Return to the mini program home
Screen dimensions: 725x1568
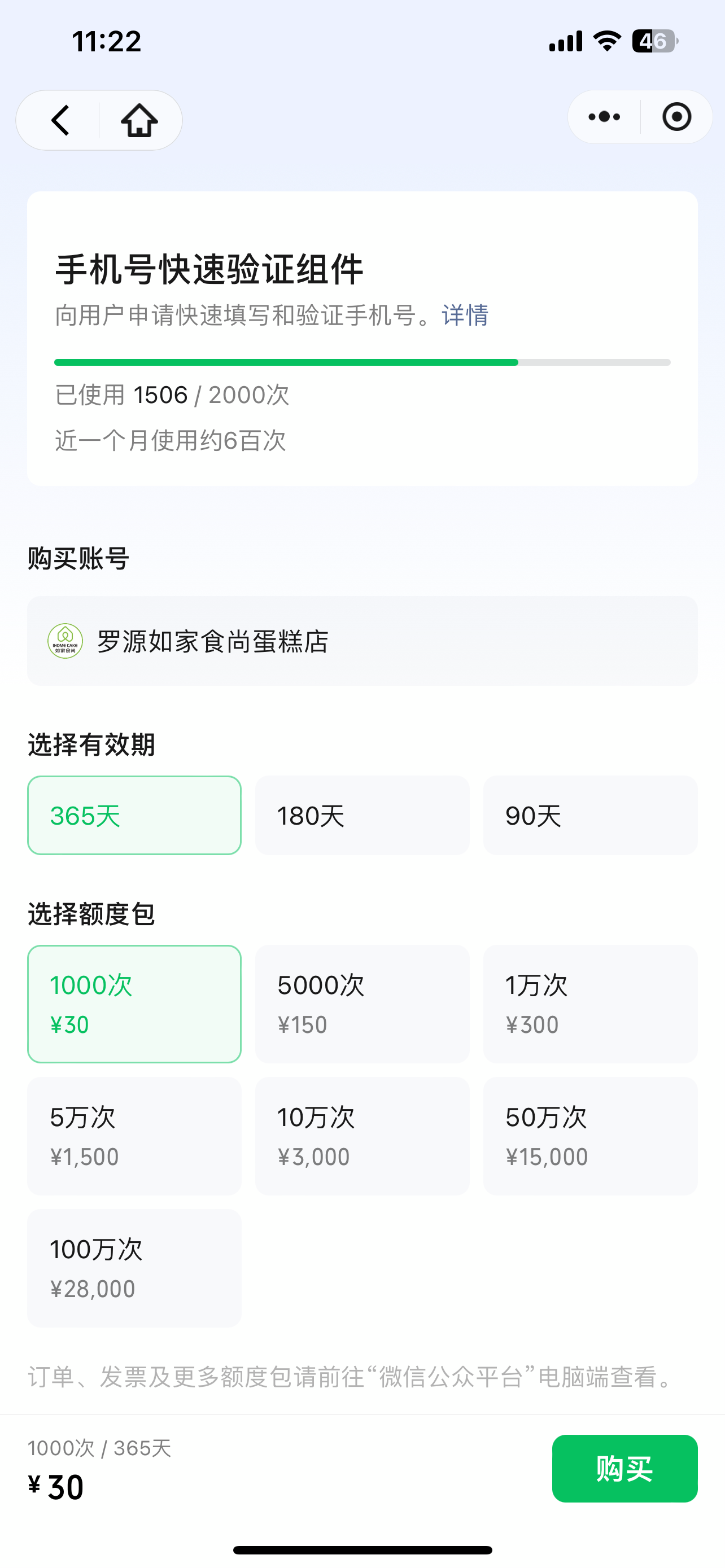[x=139, y=120]
